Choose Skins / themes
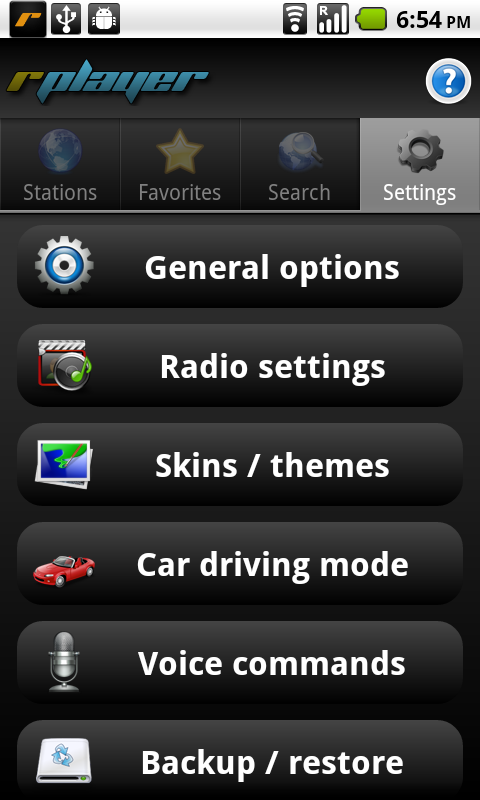The width and height of the screenshot is (480, 800). [x=240, y=465]
